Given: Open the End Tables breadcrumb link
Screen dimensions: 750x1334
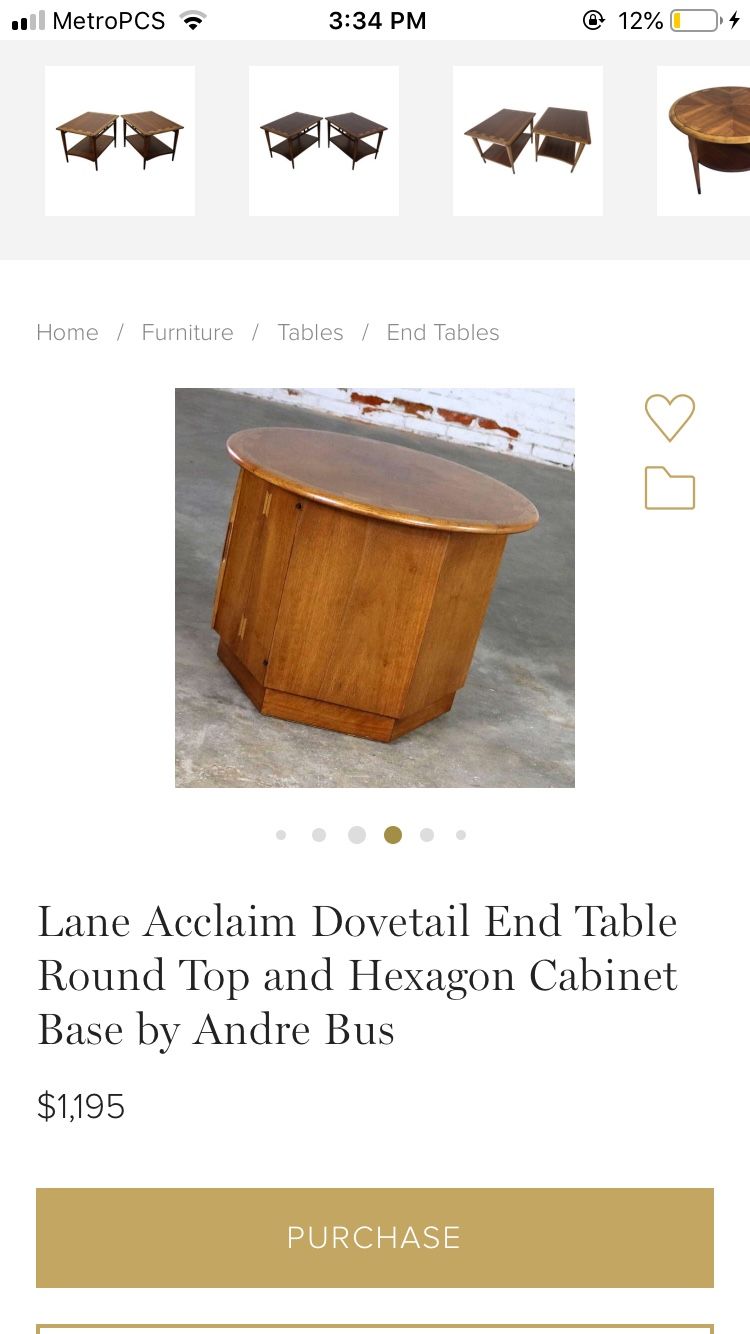Looking at the screenshot, I should coord(442,333).
